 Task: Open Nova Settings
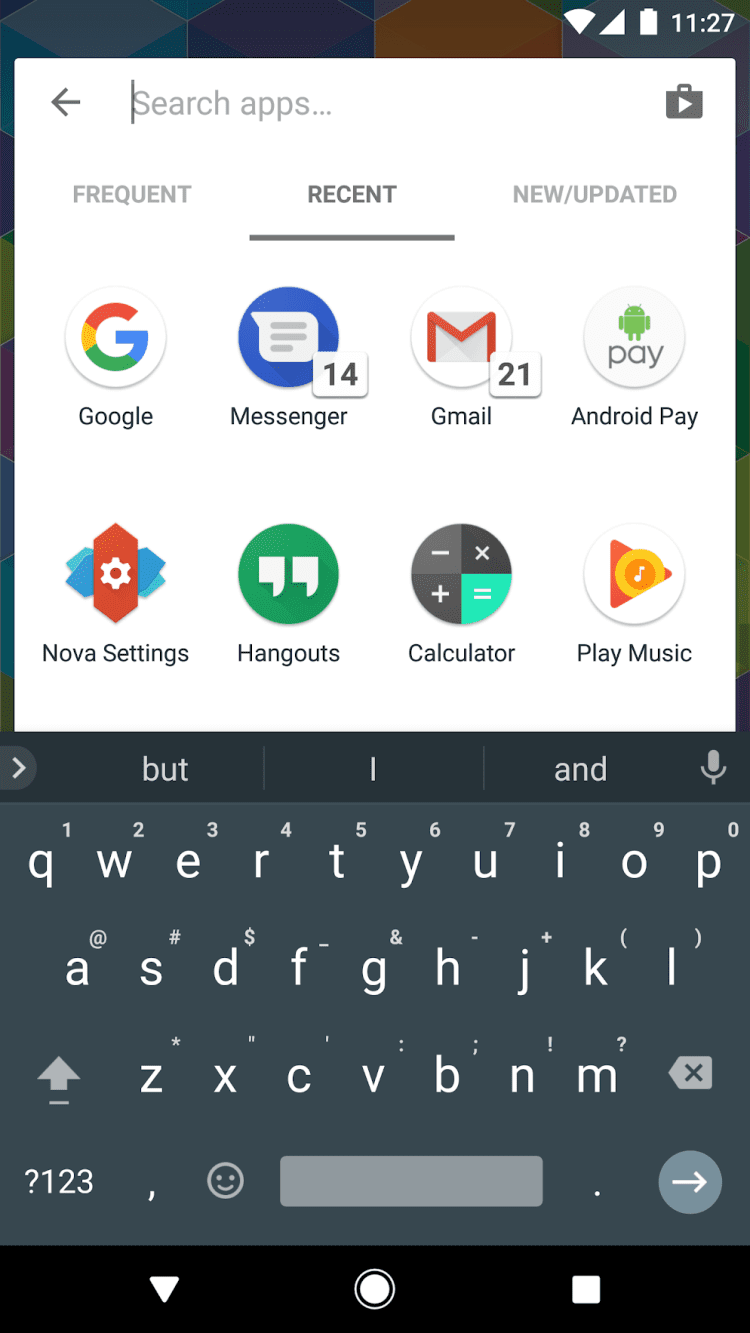coord(116,574)
